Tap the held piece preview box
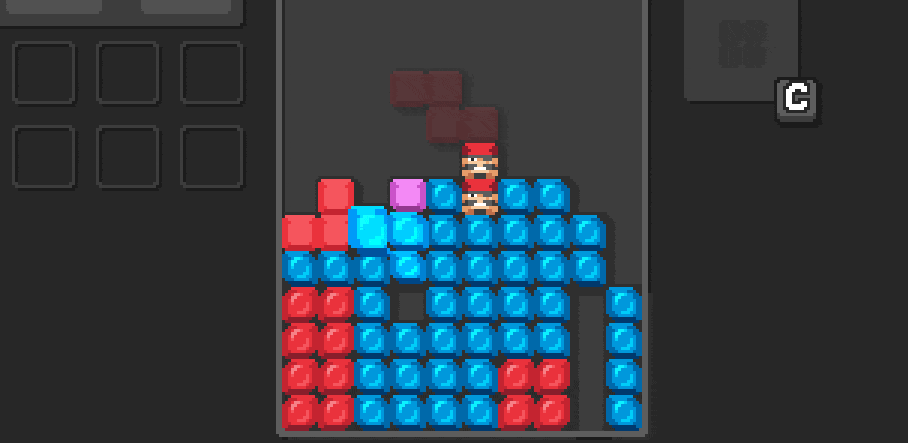Screen dimensions: 908x443 741,46
